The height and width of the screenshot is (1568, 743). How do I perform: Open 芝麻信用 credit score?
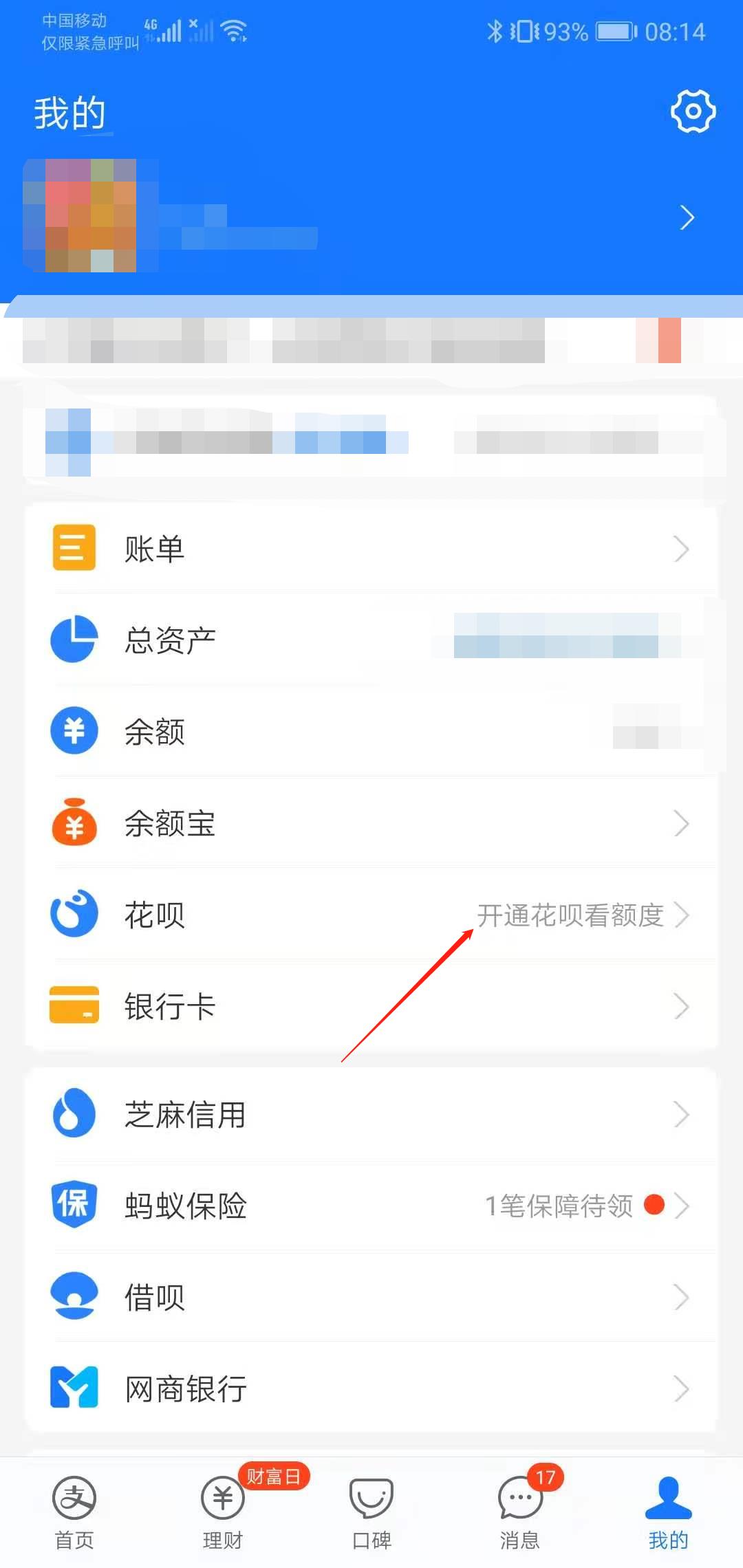tap(371, 1114)
